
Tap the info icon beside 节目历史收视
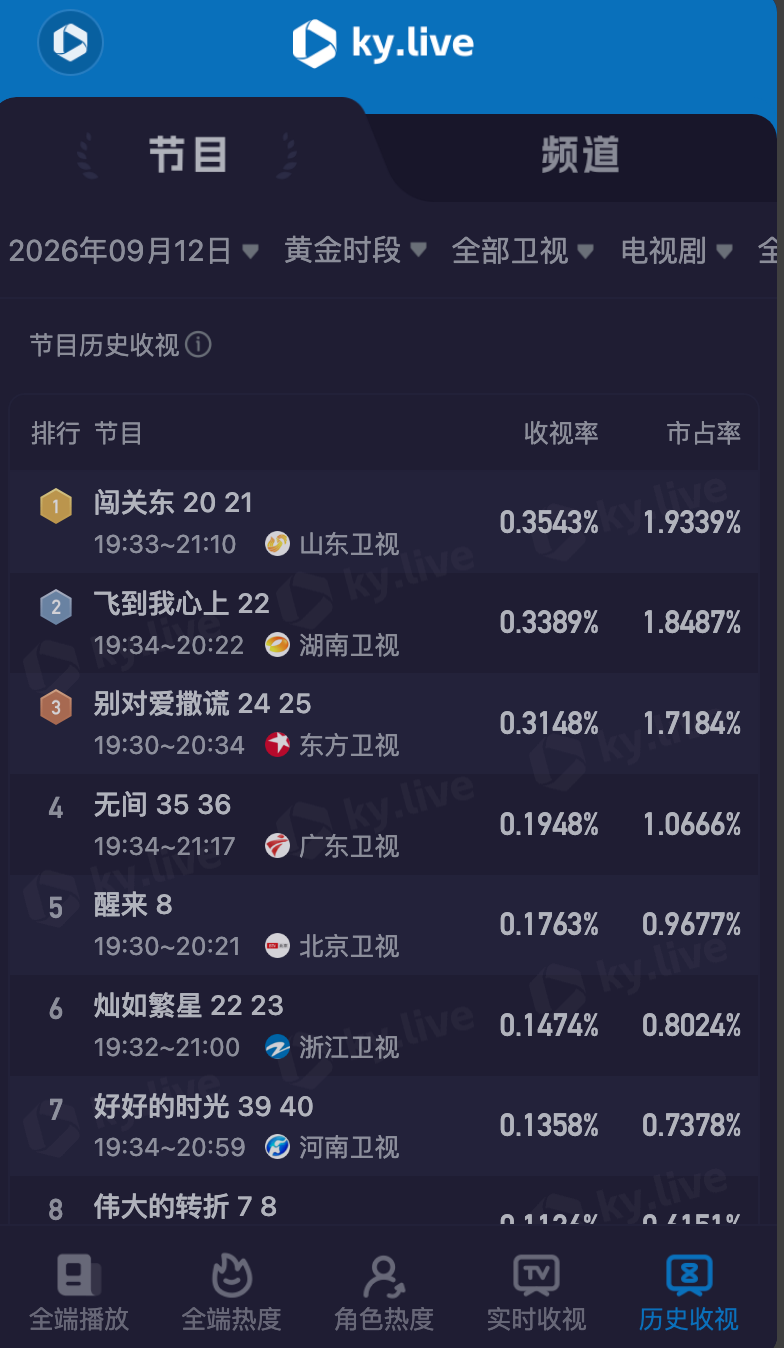[198, 345]
